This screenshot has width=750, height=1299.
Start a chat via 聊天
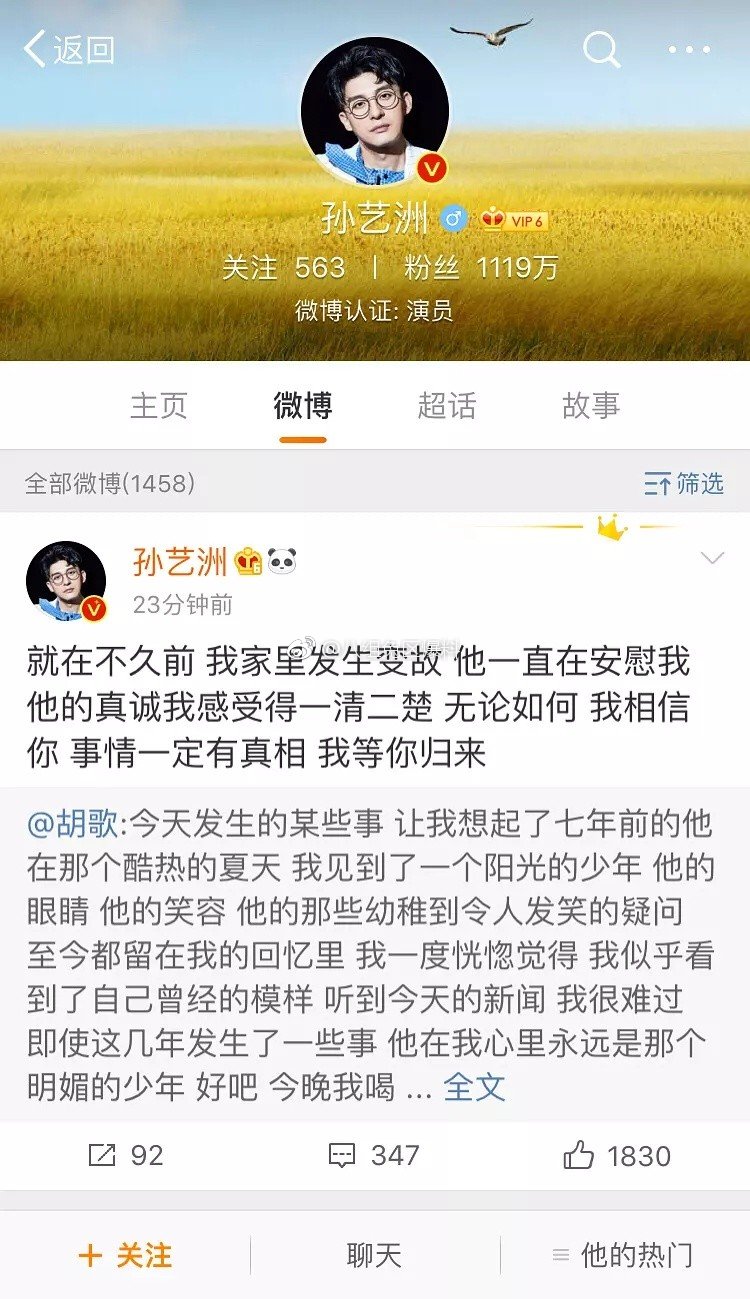click(x=374, y=1255)
